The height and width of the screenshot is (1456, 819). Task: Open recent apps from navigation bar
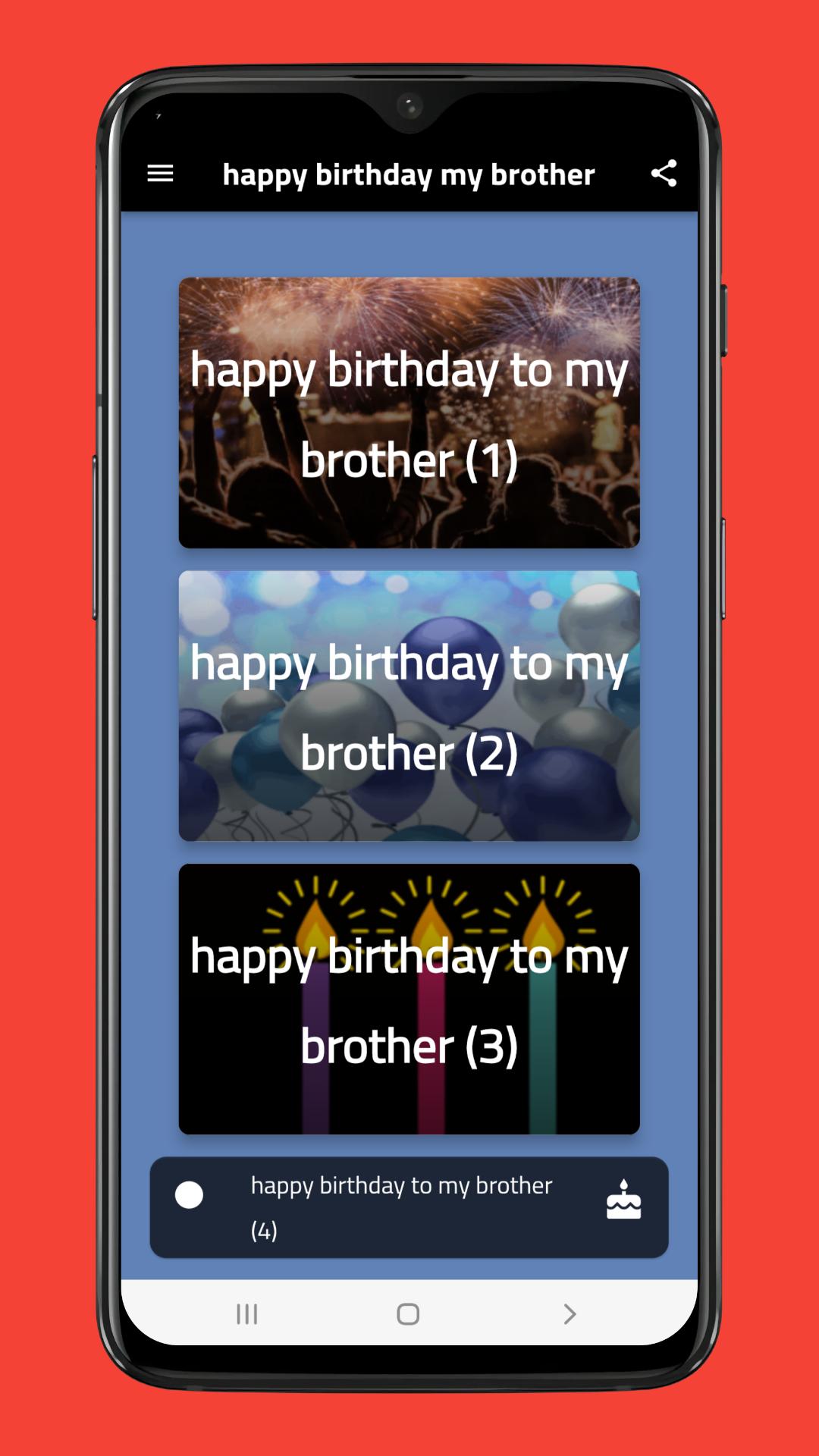click(x=247, y=1314)
